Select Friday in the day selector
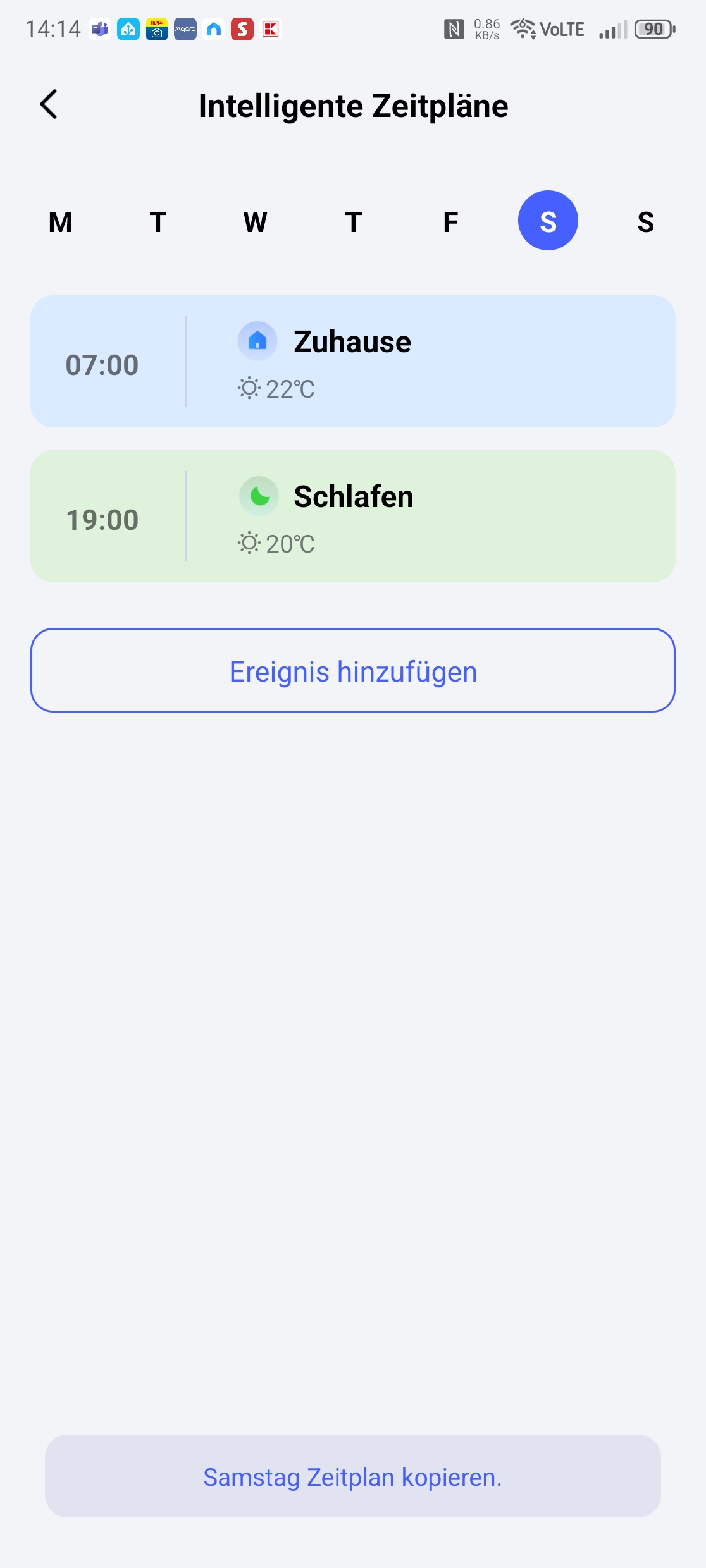The height and width of the screenshot is (1568, 706). (x=450, y=221)
